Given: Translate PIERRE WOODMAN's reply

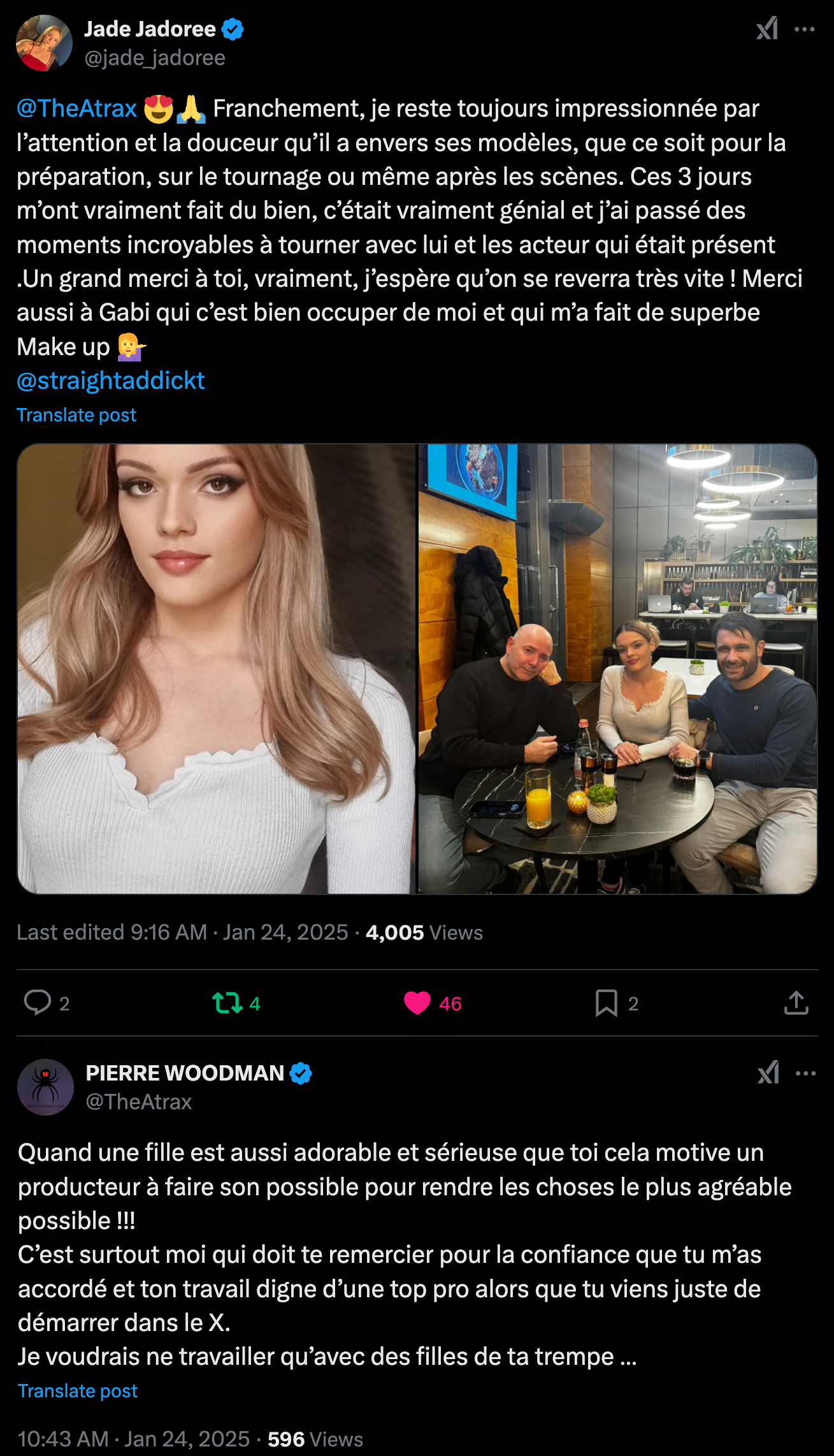Looking at the screenshot, I should 78,1391.
